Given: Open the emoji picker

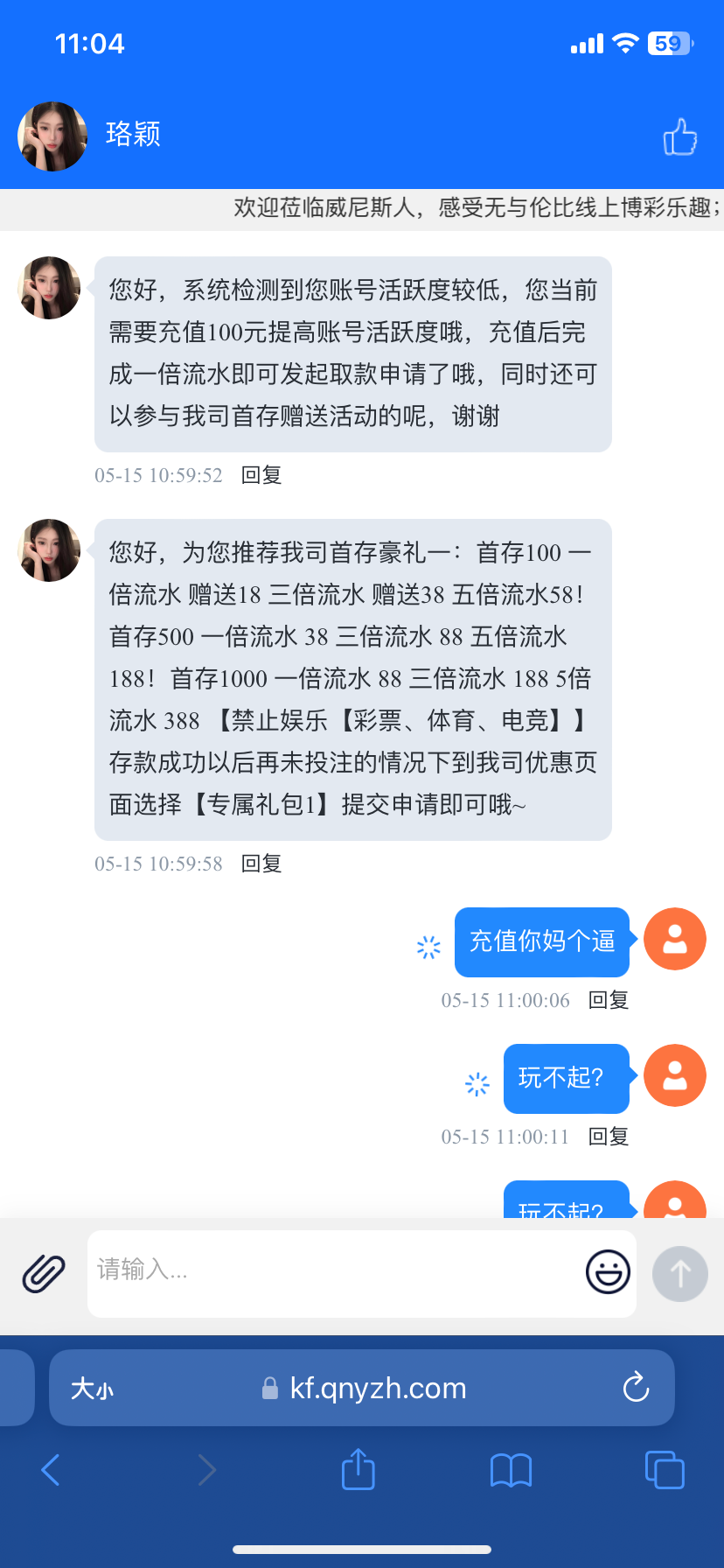Looking at the screenshot, I should tap(608, 1272).
